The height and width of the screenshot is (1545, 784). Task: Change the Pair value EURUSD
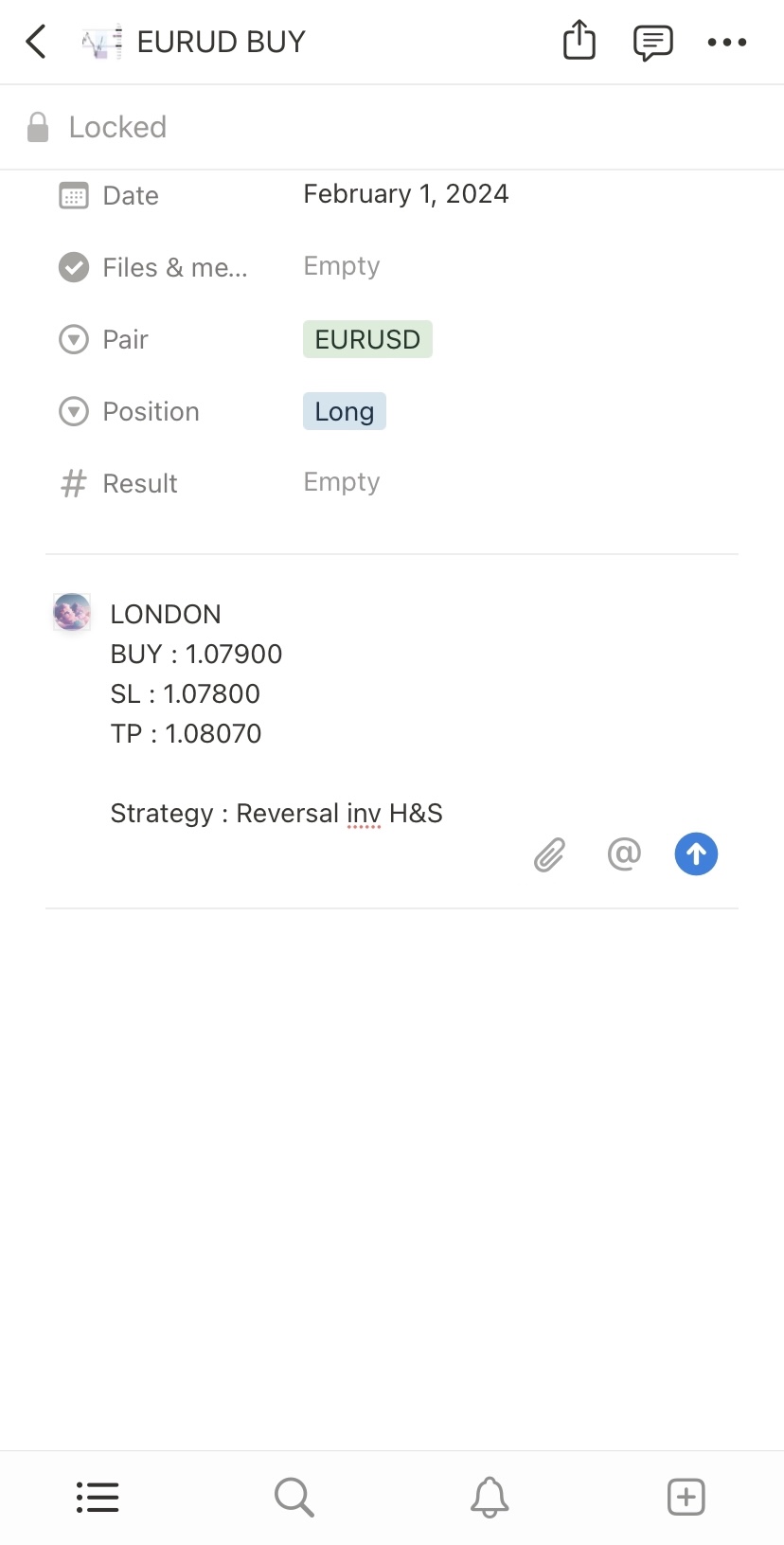367,339
